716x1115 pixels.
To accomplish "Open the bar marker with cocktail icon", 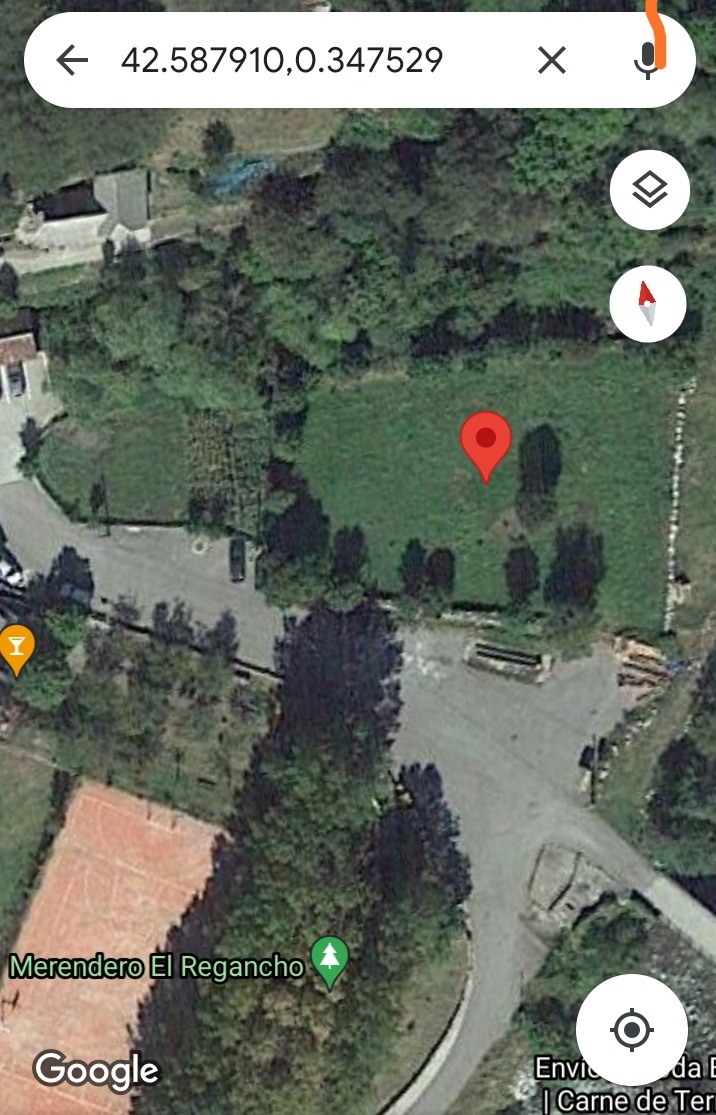I will [16, 645].
